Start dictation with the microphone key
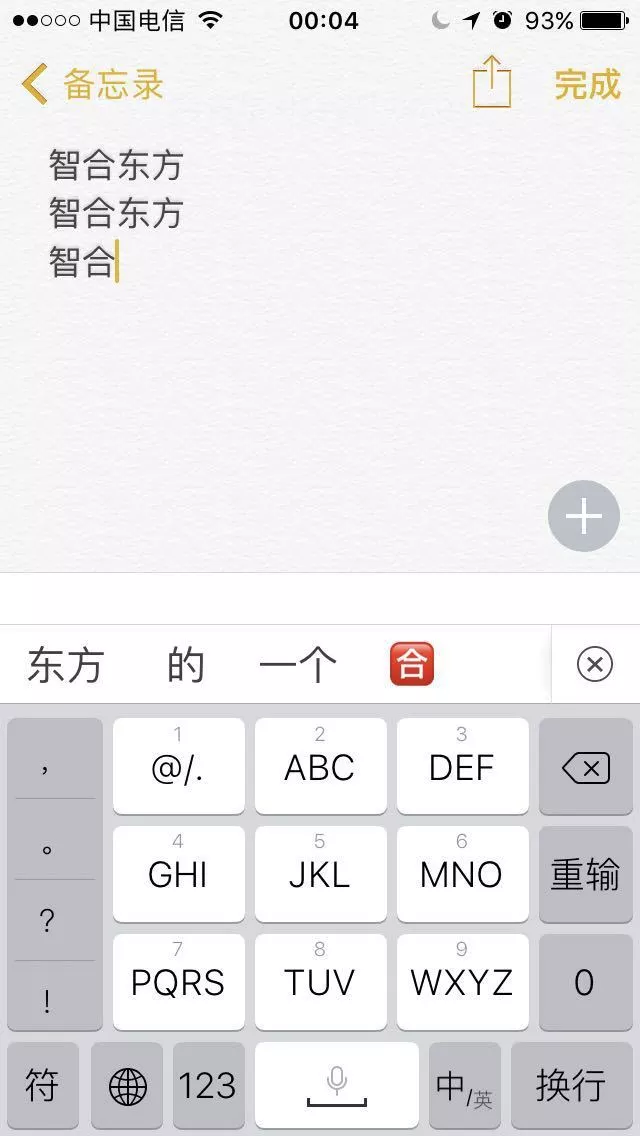The height and width of the screenshot is (1136, 640). 337,1085
